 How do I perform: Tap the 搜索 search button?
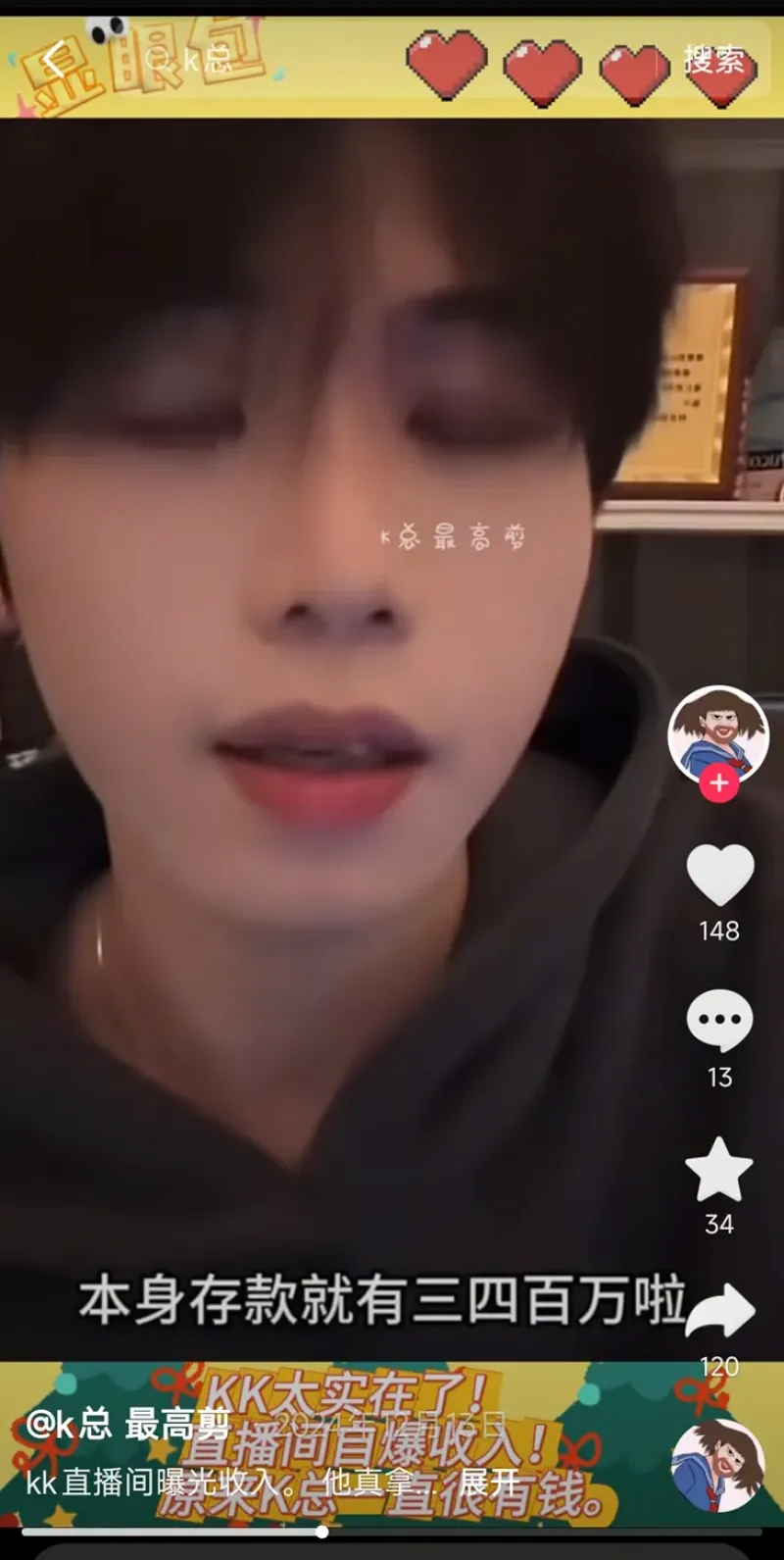713,61
